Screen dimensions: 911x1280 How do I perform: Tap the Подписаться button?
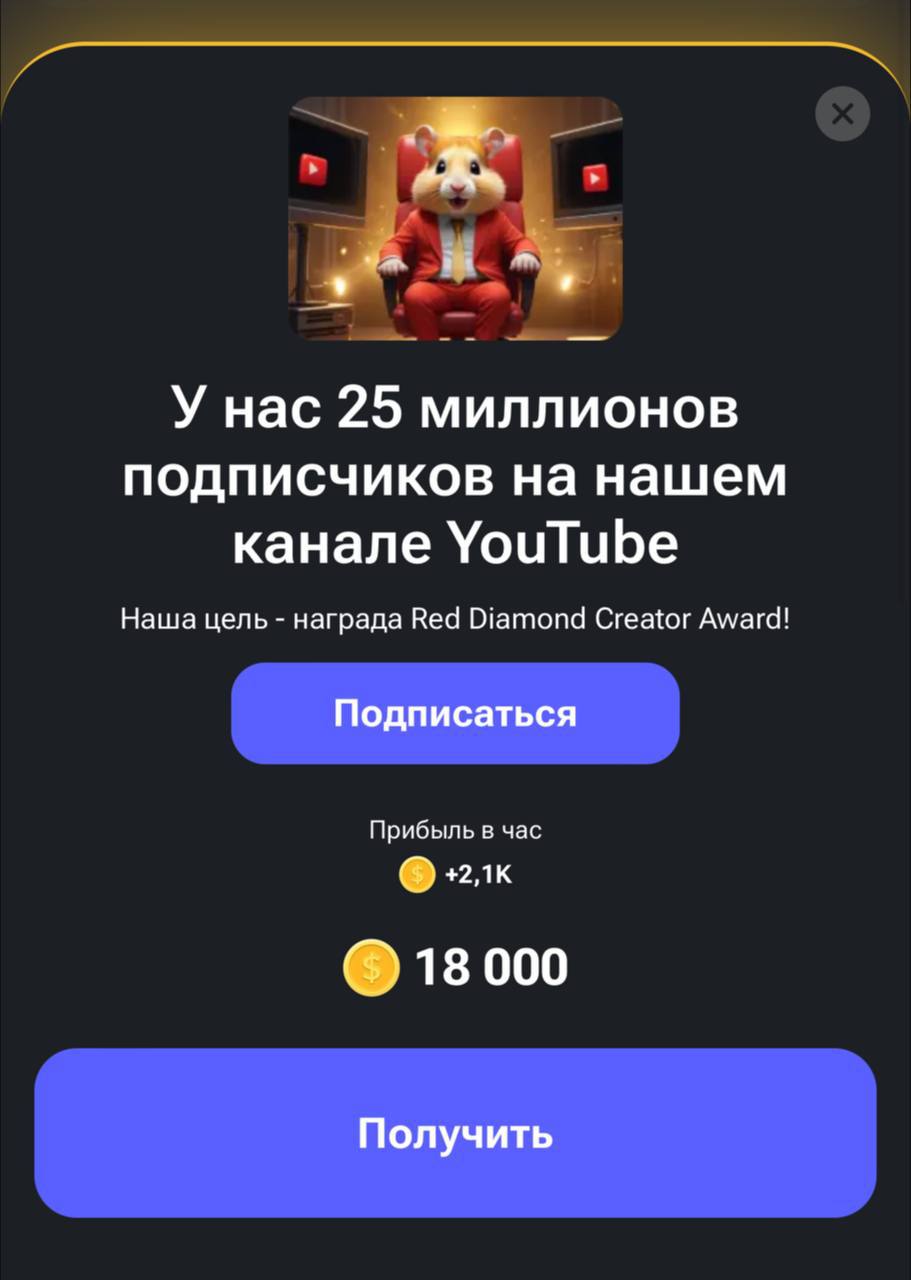pyautogui.click(x=455, y=713)
